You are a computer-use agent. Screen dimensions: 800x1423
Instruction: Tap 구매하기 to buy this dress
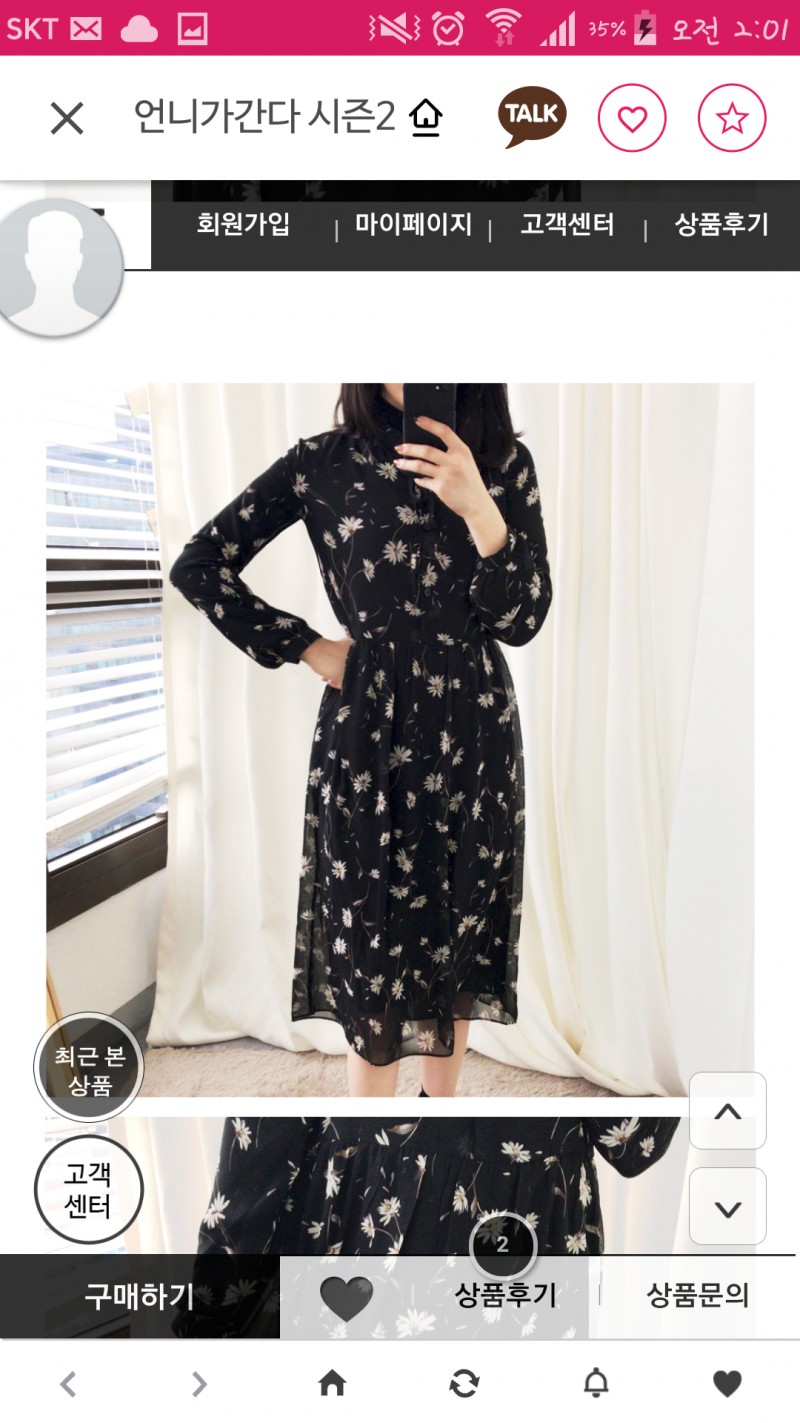[x=139, y=1297]
